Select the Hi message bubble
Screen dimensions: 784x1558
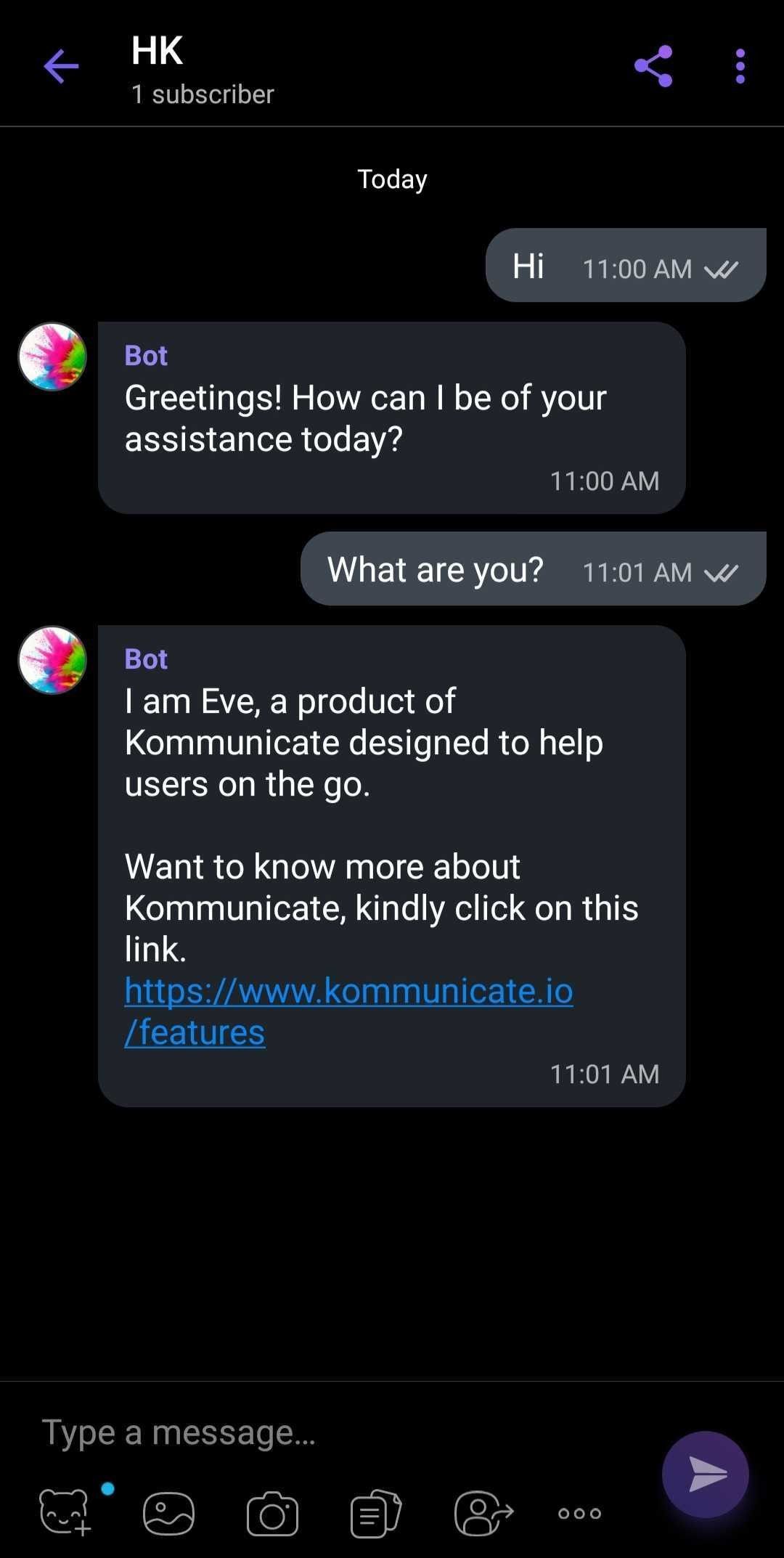point(624,265)
